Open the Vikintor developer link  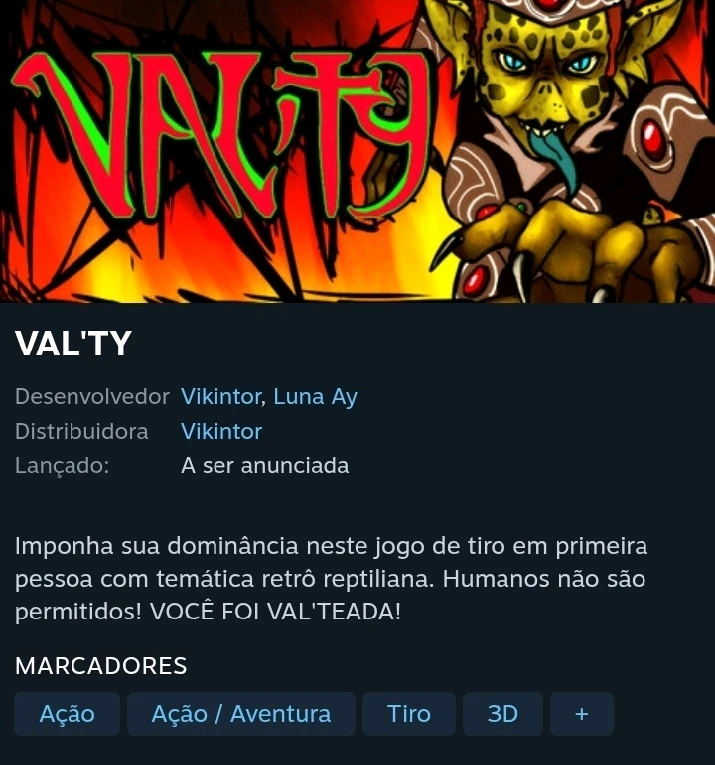tap(220, 397)
